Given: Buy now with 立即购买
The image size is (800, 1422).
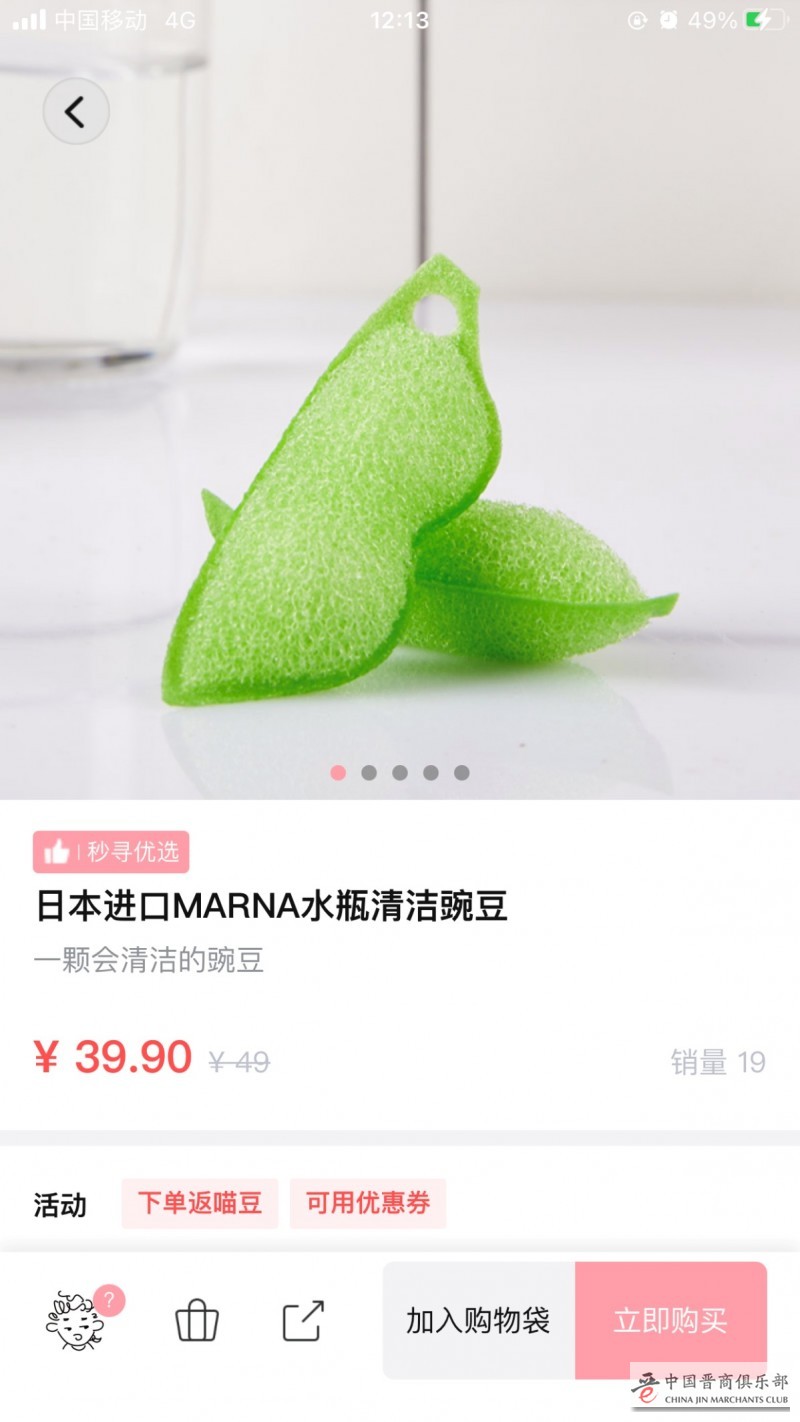Looking at the screenshot, I should click(x=670, y=1320).
